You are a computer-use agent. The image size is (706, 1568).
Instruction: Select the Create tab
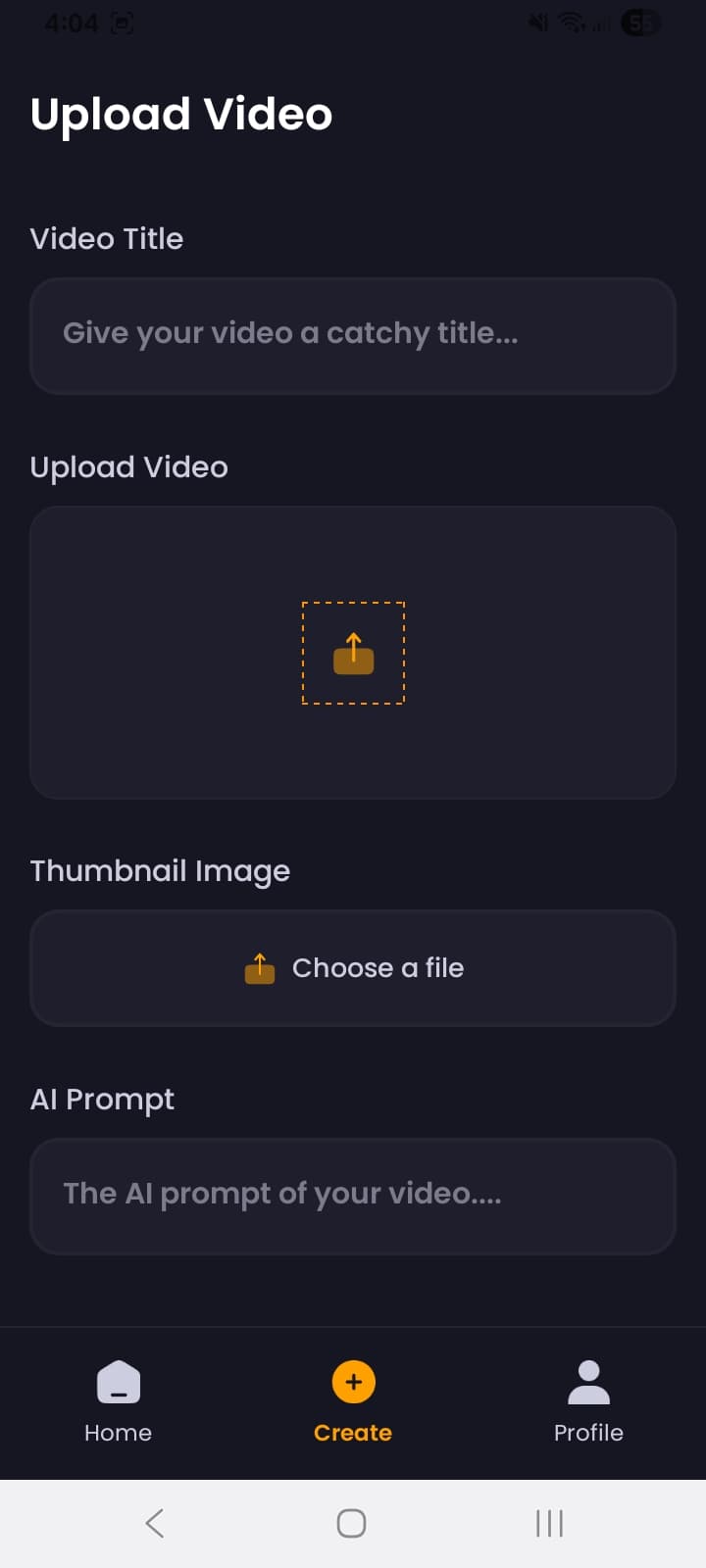353,1401
